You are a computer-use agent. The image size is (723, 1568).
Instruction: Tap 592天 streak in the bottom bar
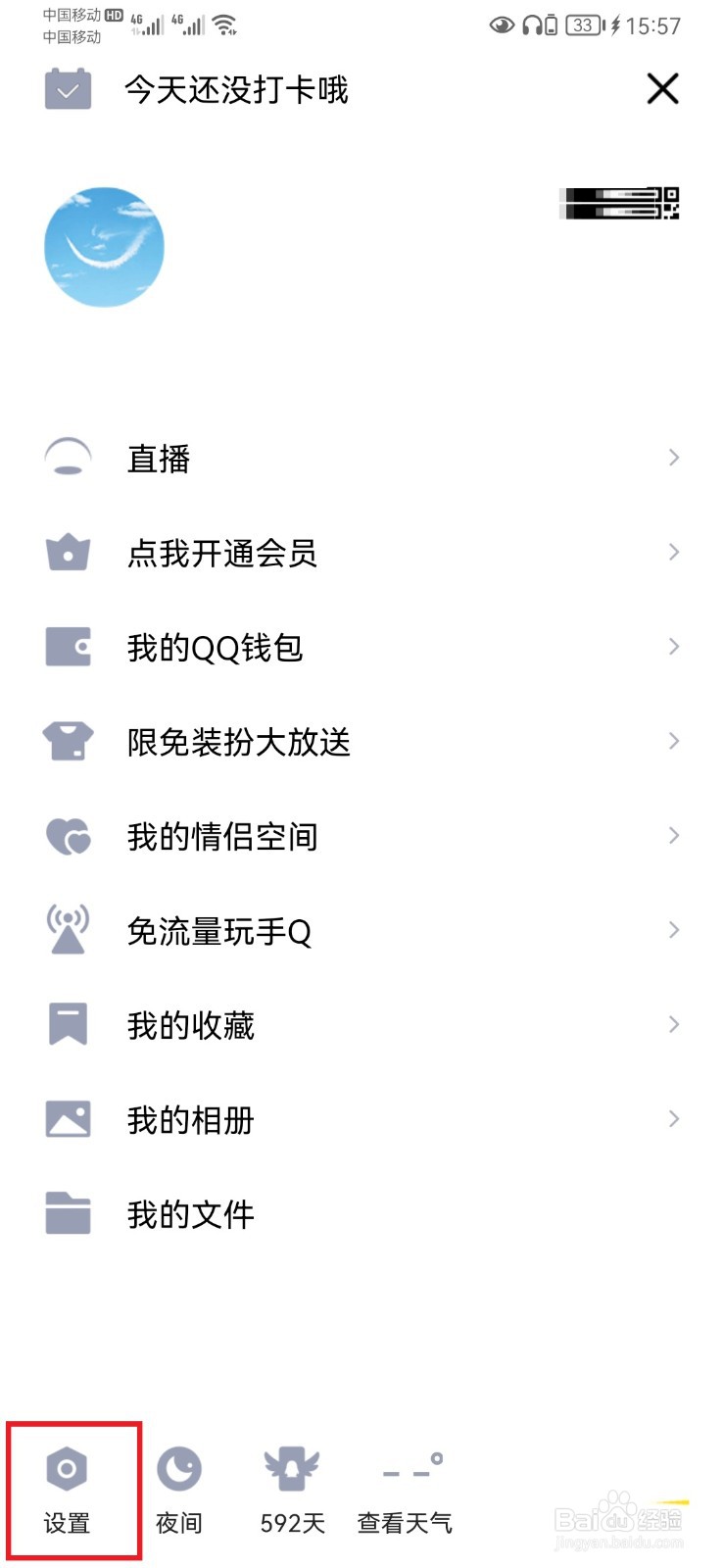click(x=291, y=1490)
